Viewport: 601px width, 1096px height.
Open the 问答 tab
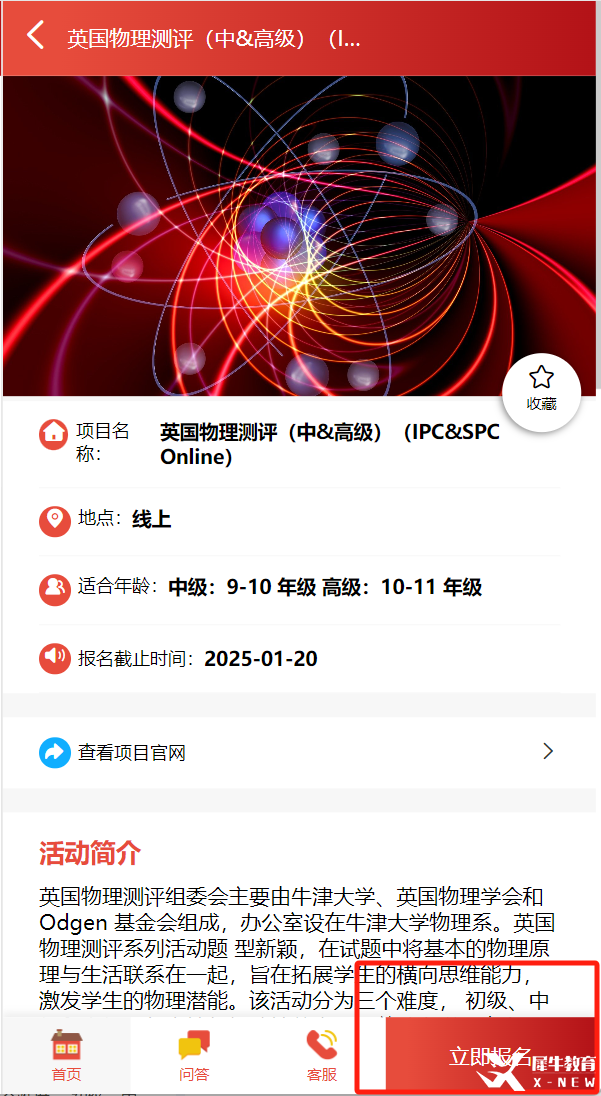(194, 1055)
